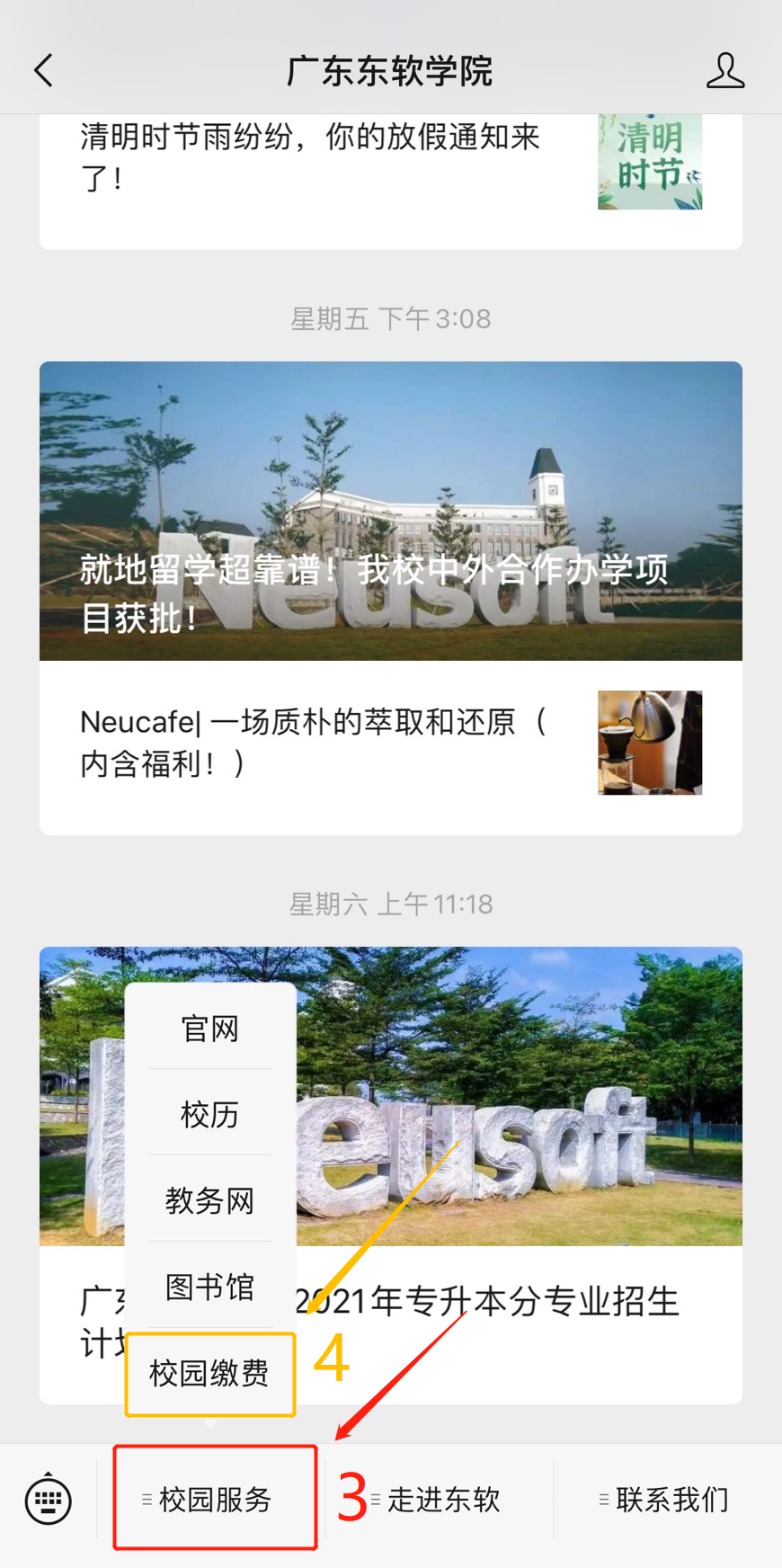
Task: Tap the 清明时节 article thumbnail image
Action: 650,162
